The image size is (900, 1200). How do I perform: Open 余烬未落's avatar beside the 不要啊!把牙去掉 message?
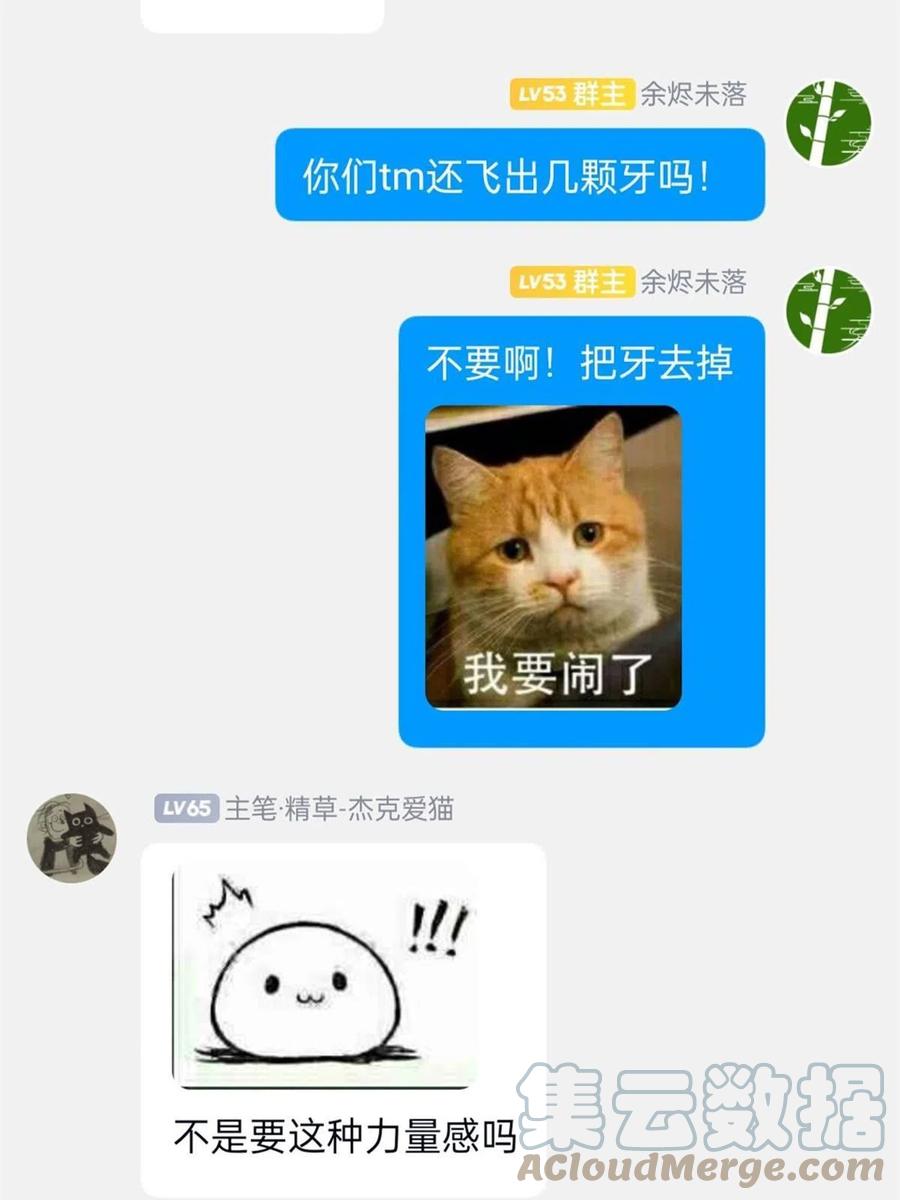pos(829,310)
